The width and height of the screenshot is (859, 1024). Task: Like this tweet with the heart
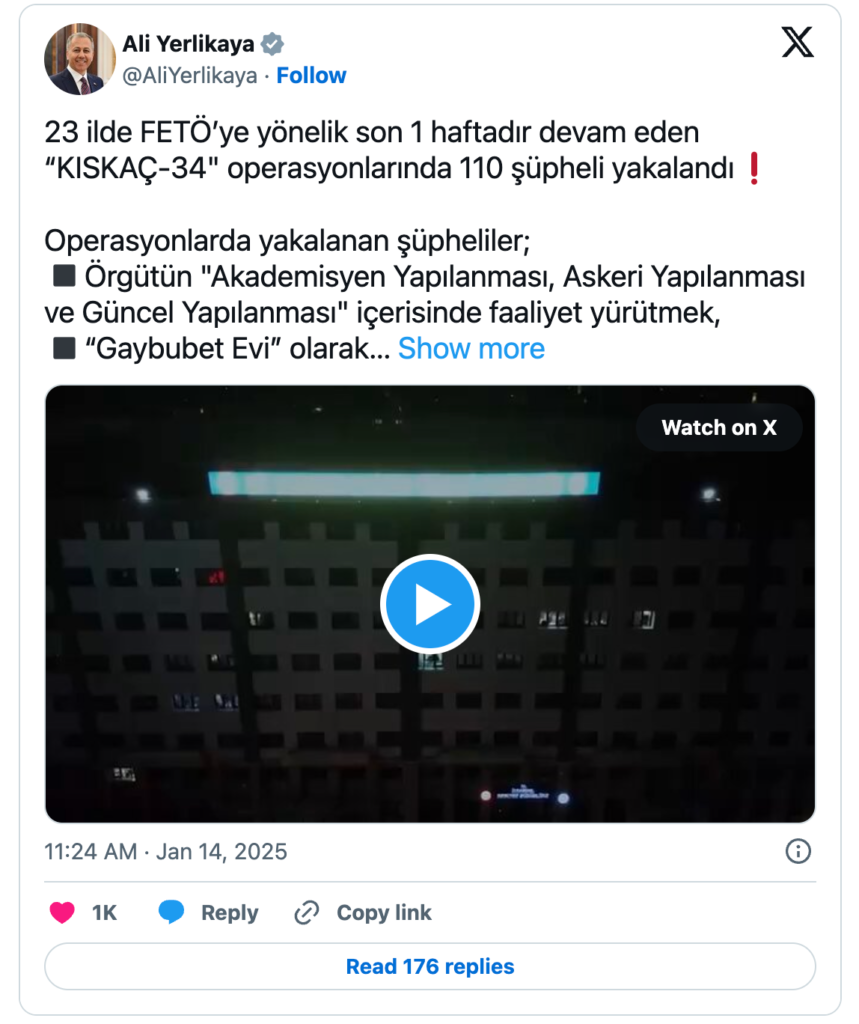(63, 912)
